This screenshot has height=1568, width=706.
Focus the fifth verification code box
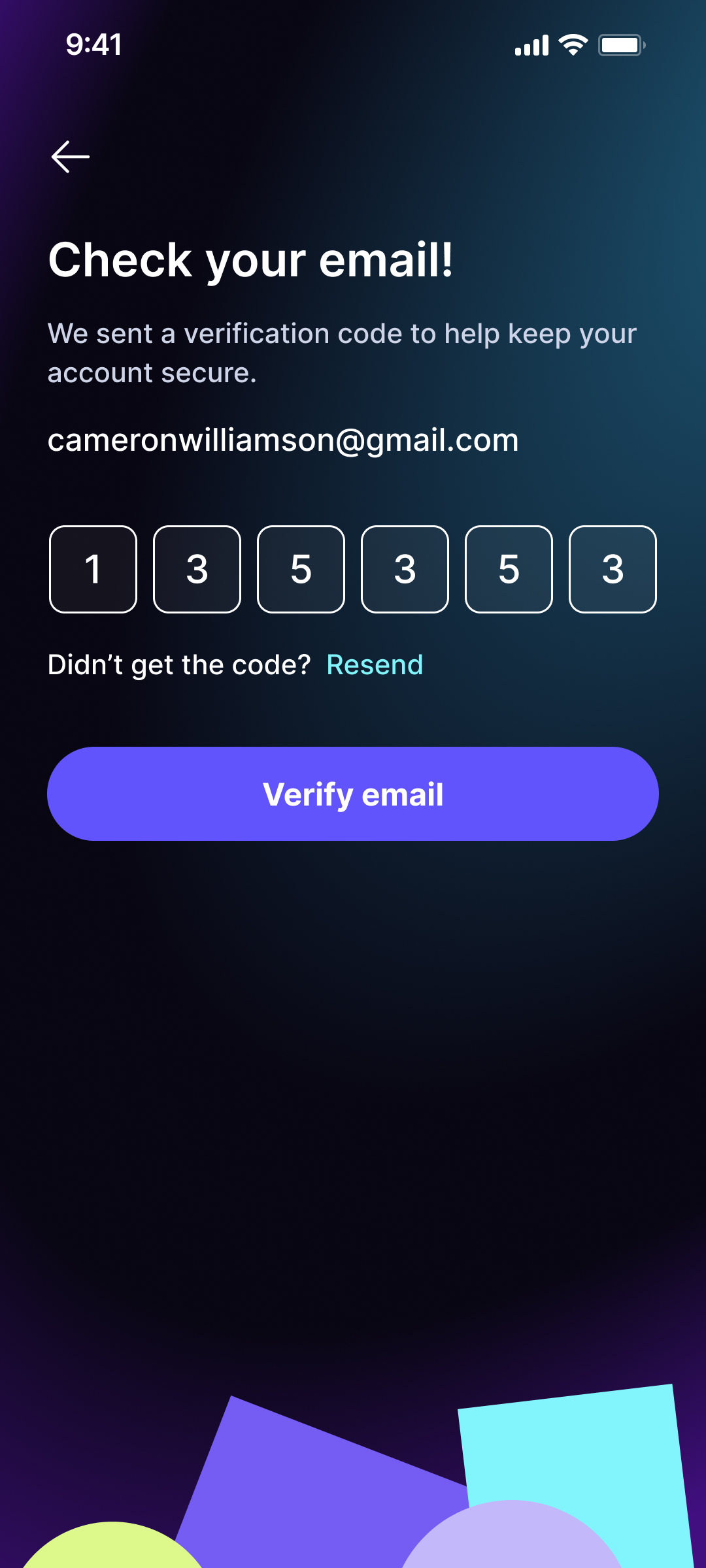(509, 569)
